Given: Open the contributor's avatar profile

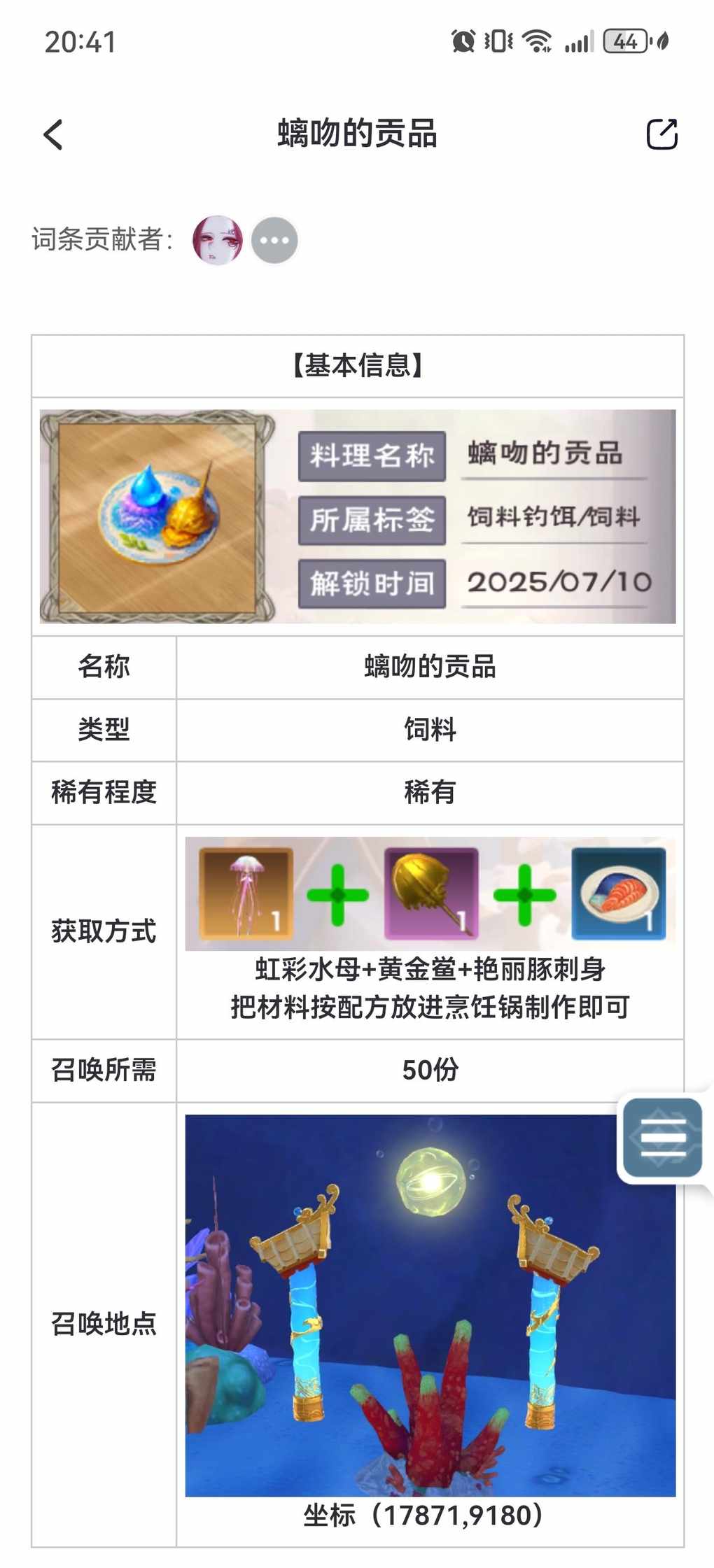Looking at the screenshot, I should pos(218,240).
